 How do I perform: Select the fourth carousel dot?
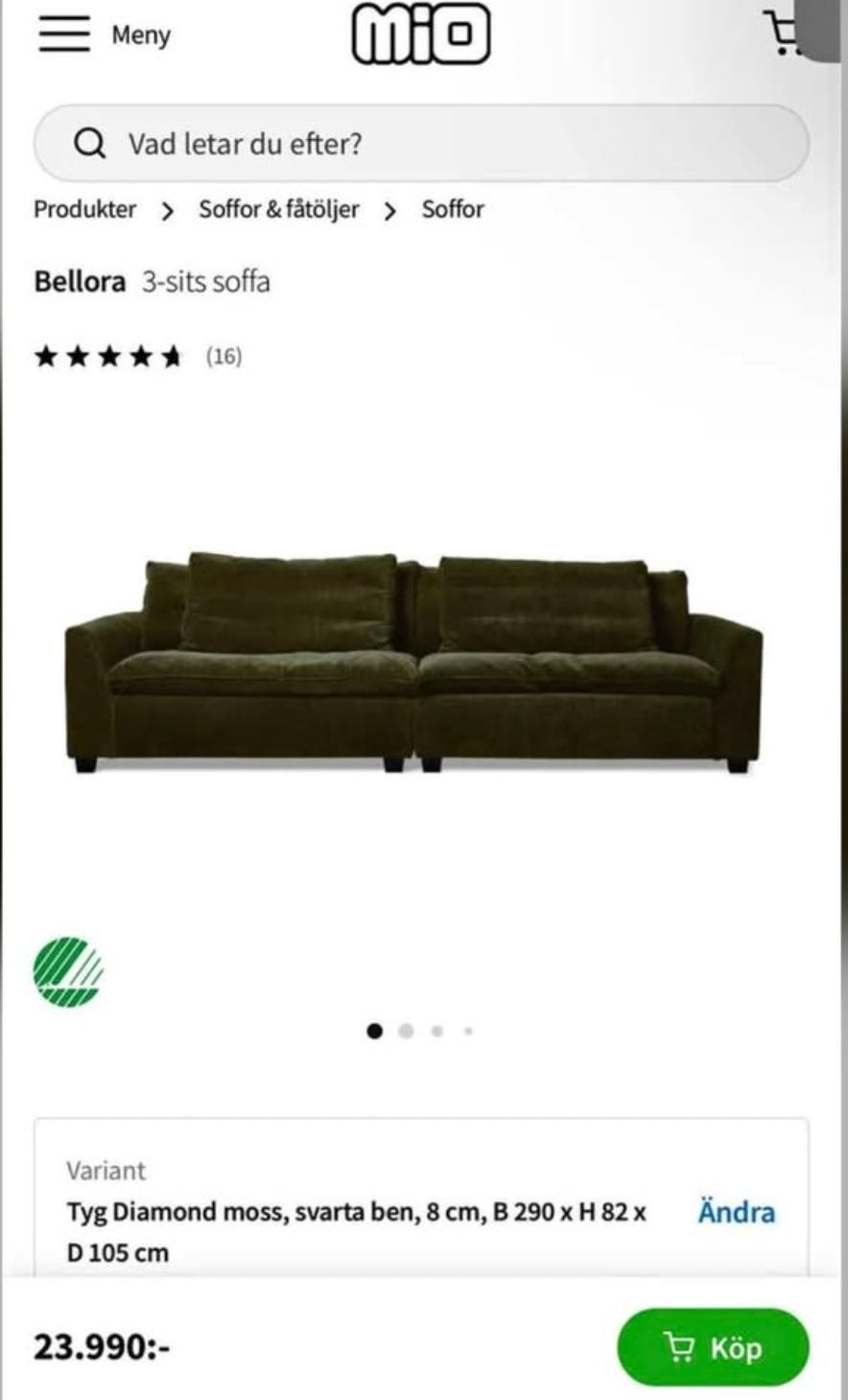pyautogui.click(x=469, y=1032)
